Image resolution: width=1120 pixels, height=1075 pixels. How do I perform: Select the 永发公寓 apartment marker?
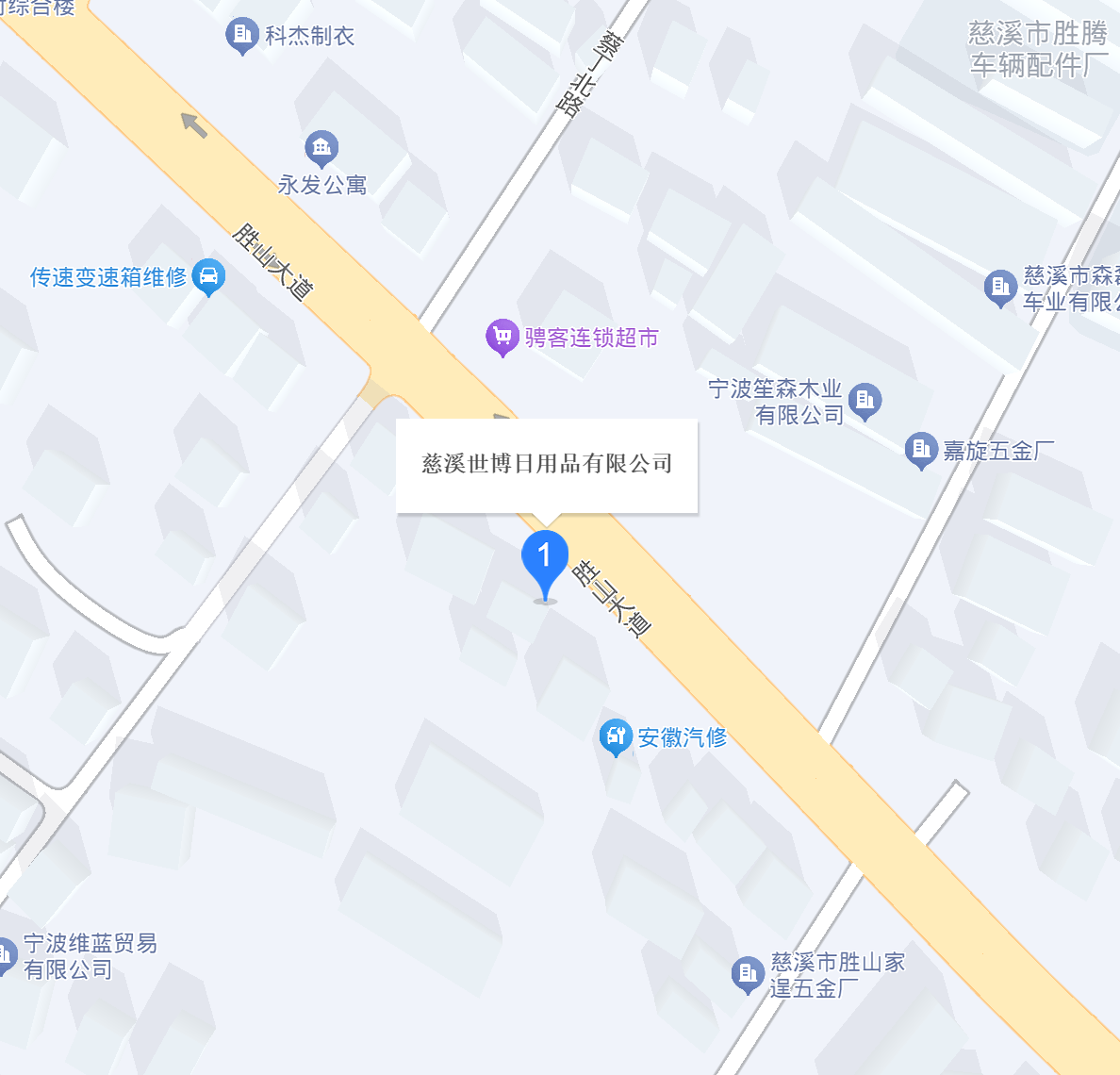pos(321,148)
